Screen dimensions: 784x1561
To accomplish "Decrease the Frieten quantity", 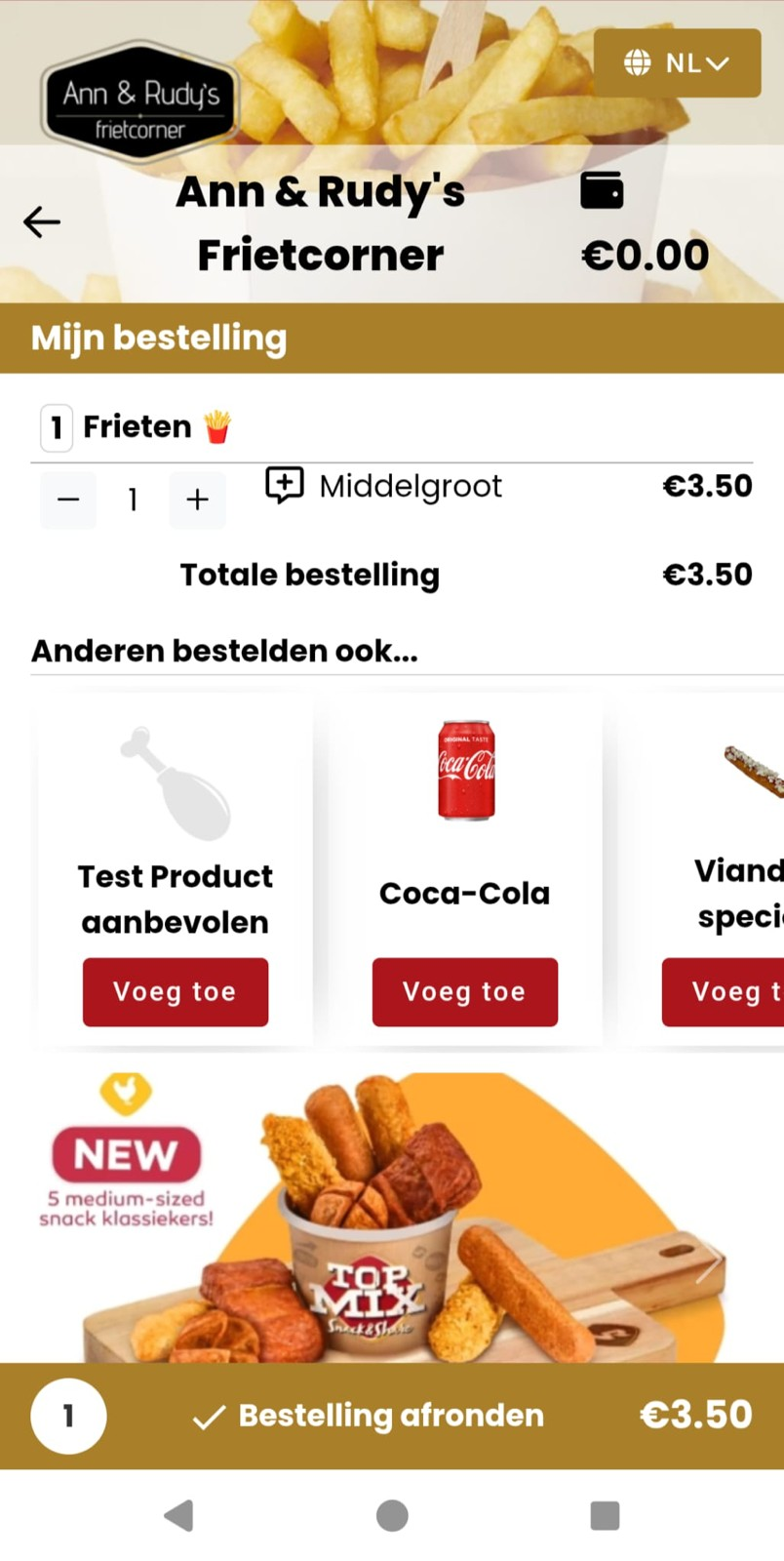I will pos(68,500).
